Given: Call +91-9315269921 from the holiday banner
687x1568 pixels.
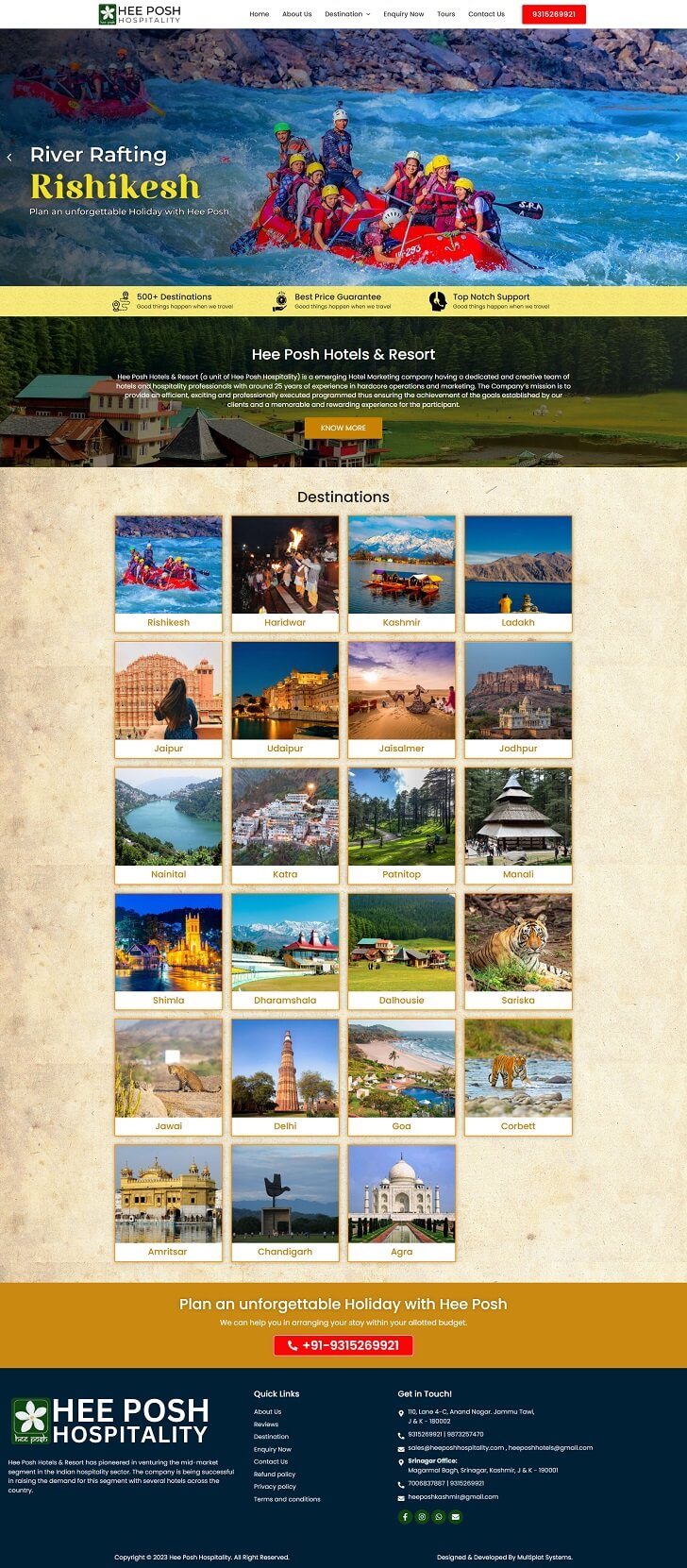Looking at the screenshot, I should click(x=343, y=1345).
